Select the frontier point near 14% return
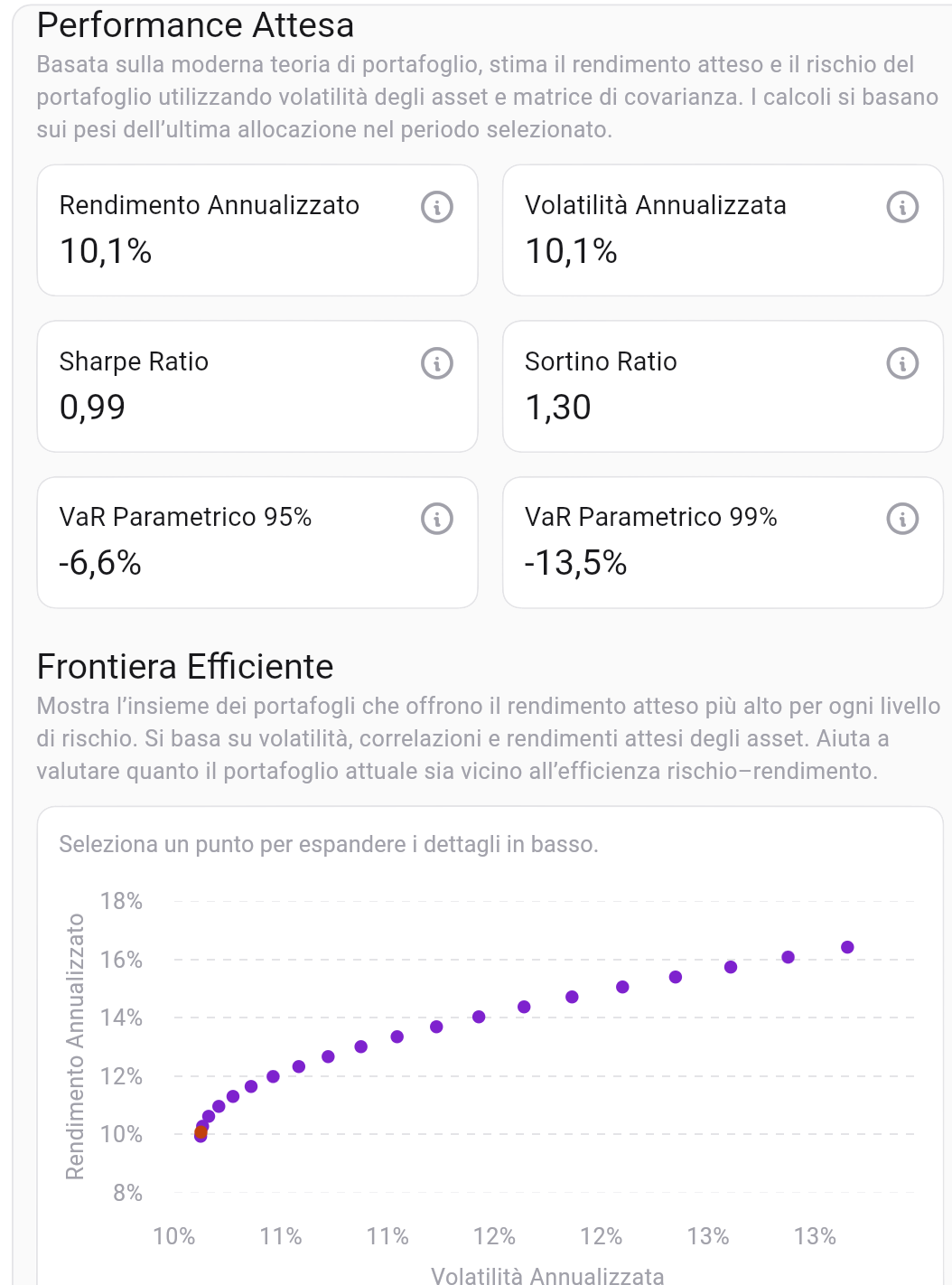Screen dimensions: 952x1285 click(x=478, y=1017)
